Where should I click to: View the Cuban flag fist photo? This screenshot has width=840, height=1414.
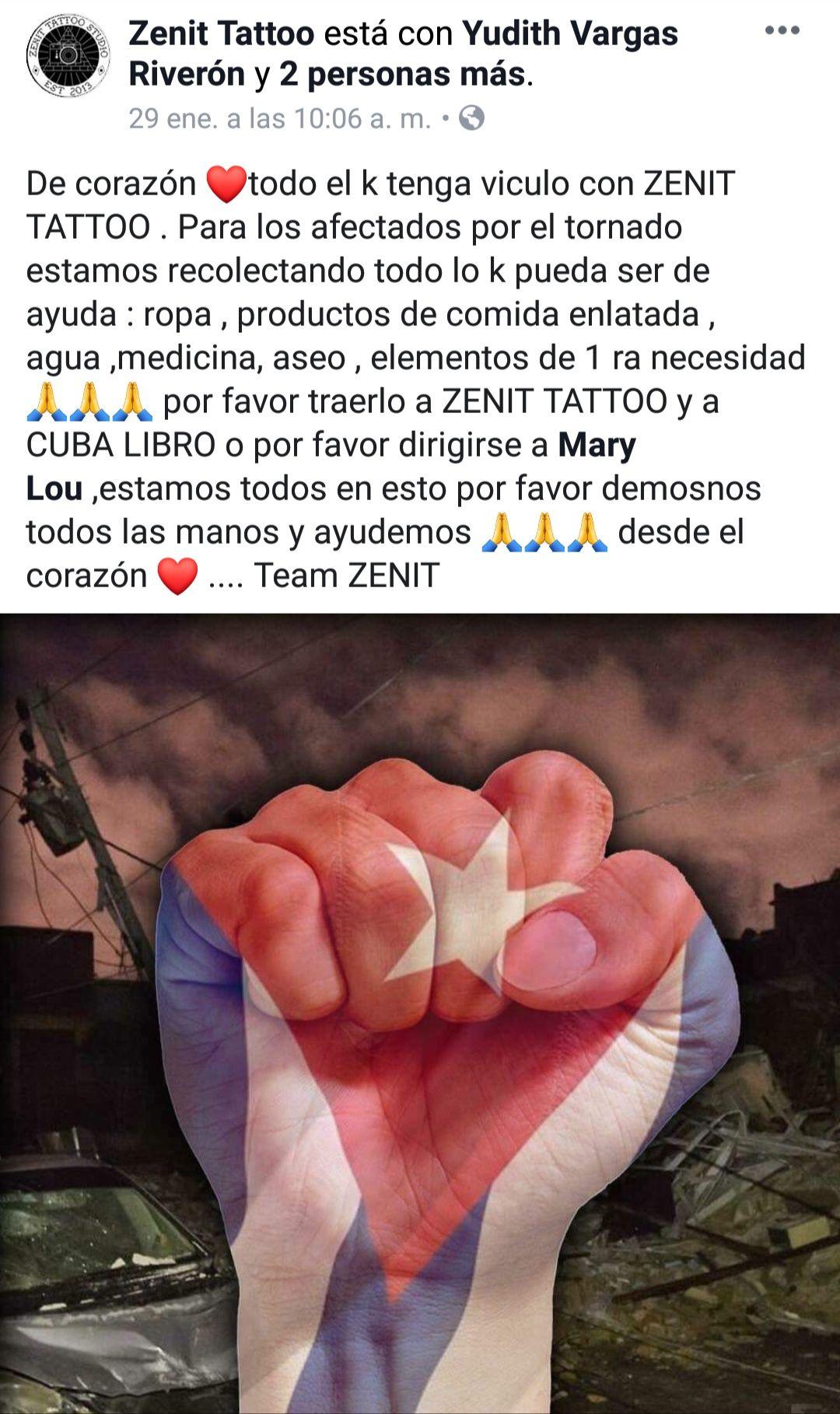tap(420, 1011)
